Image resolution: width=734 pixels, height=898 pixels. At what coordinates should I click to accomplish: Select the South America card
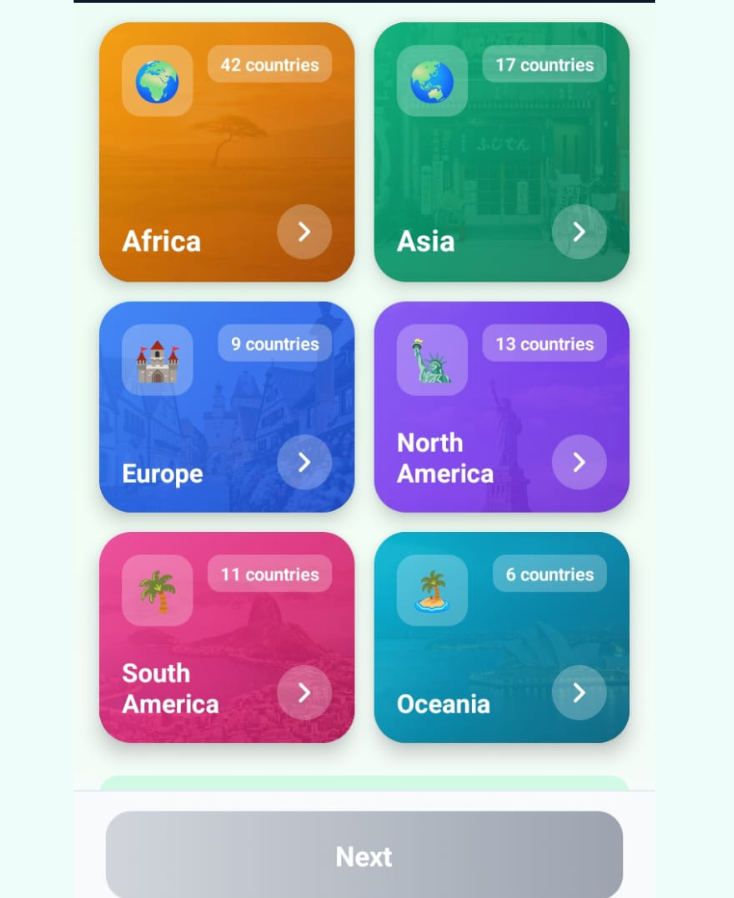click(x=226, y=637)
